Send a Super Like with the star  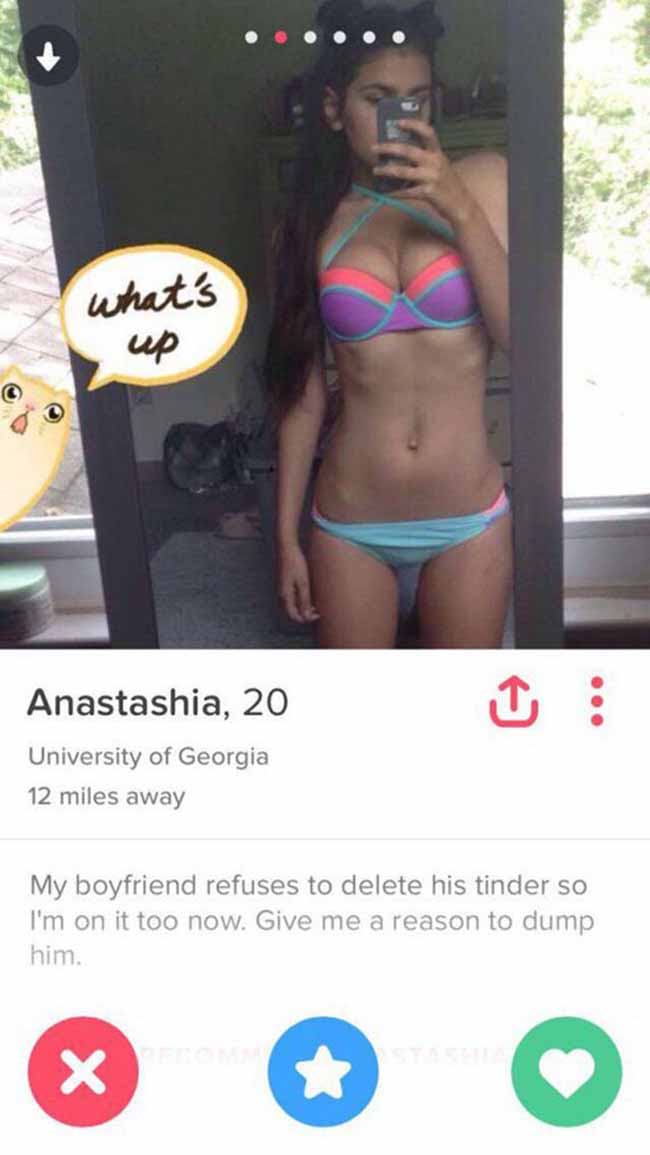tap(324, 1072)
